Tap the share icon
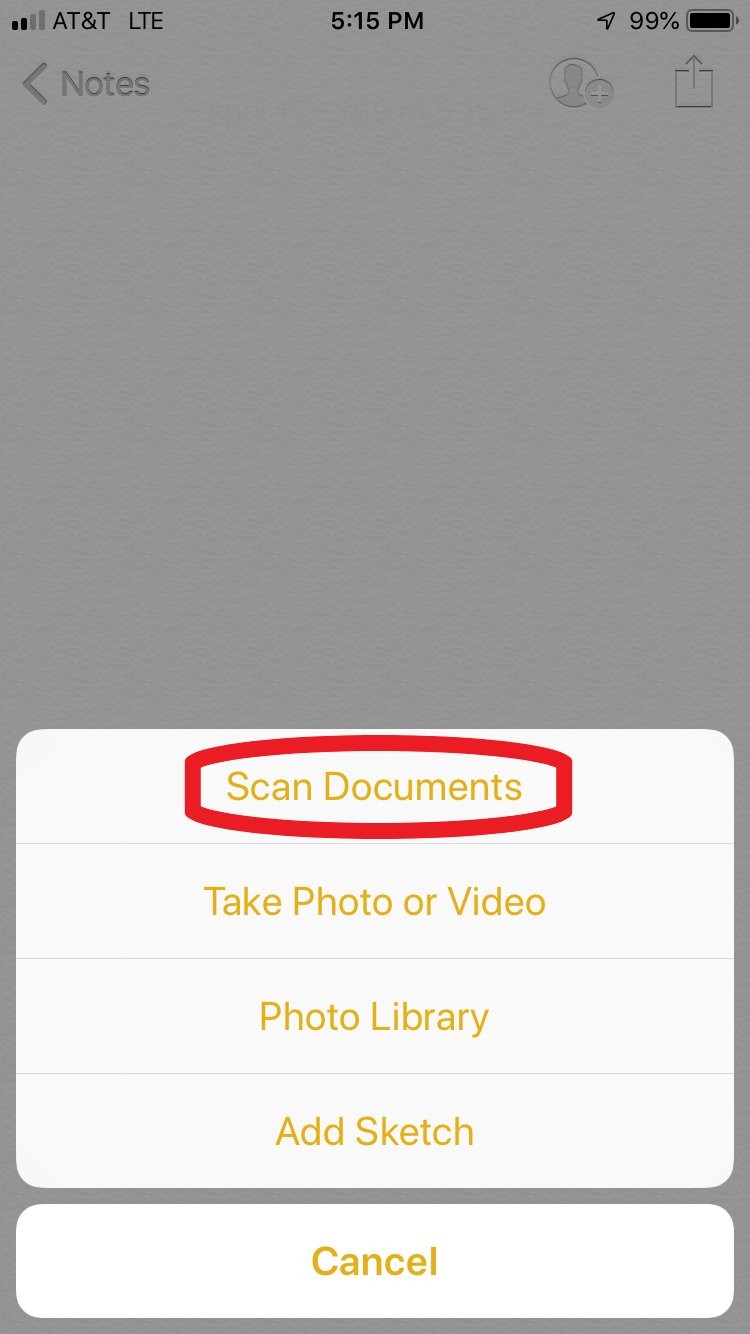The width and height of the screenshot is (750, 1334). coord(693,82)
